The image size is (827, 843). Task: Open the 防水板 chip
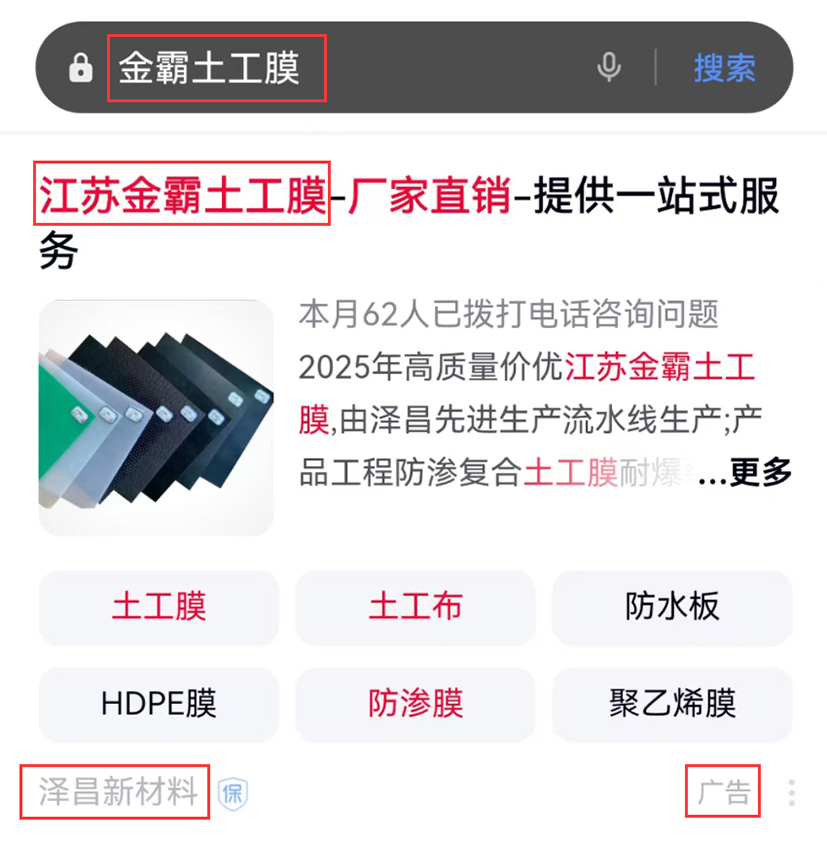point(672,607)
